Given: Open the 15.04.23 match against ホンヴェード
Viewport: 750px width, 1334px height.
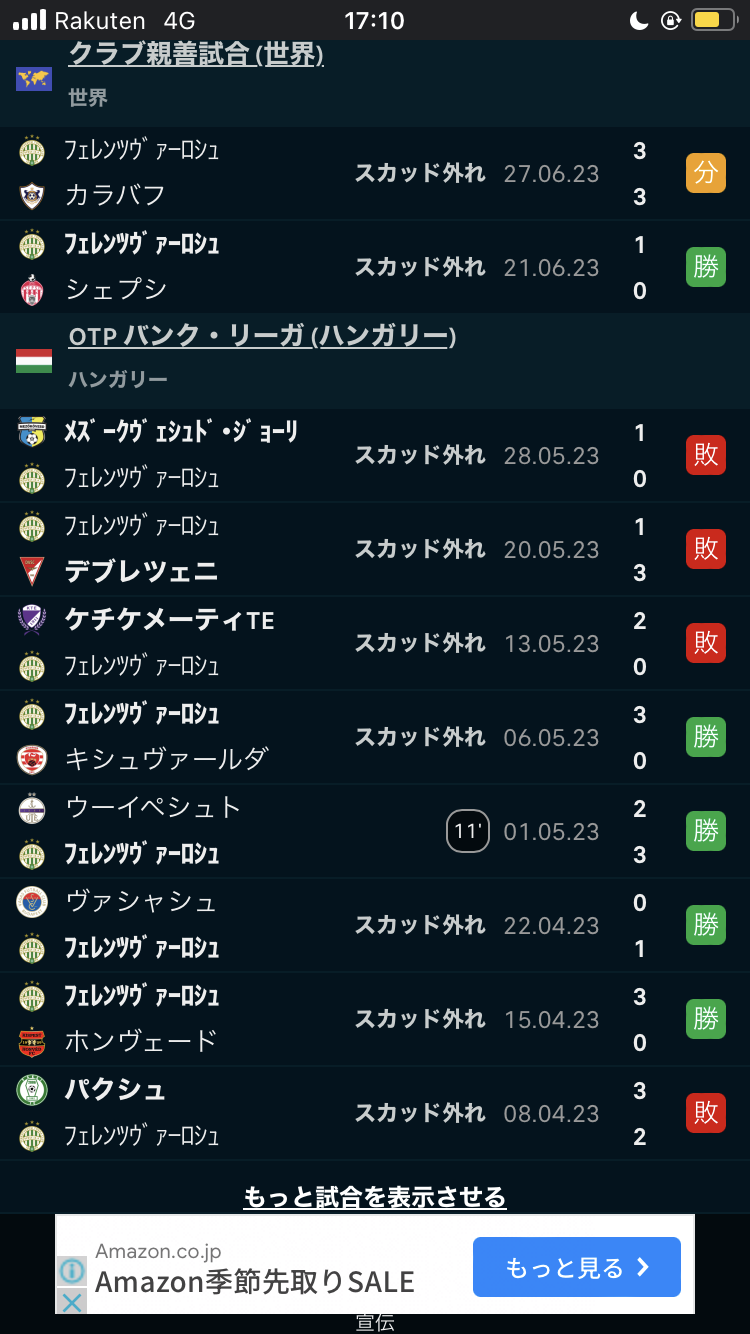Looking at the screenshot, I should 375,1020.
